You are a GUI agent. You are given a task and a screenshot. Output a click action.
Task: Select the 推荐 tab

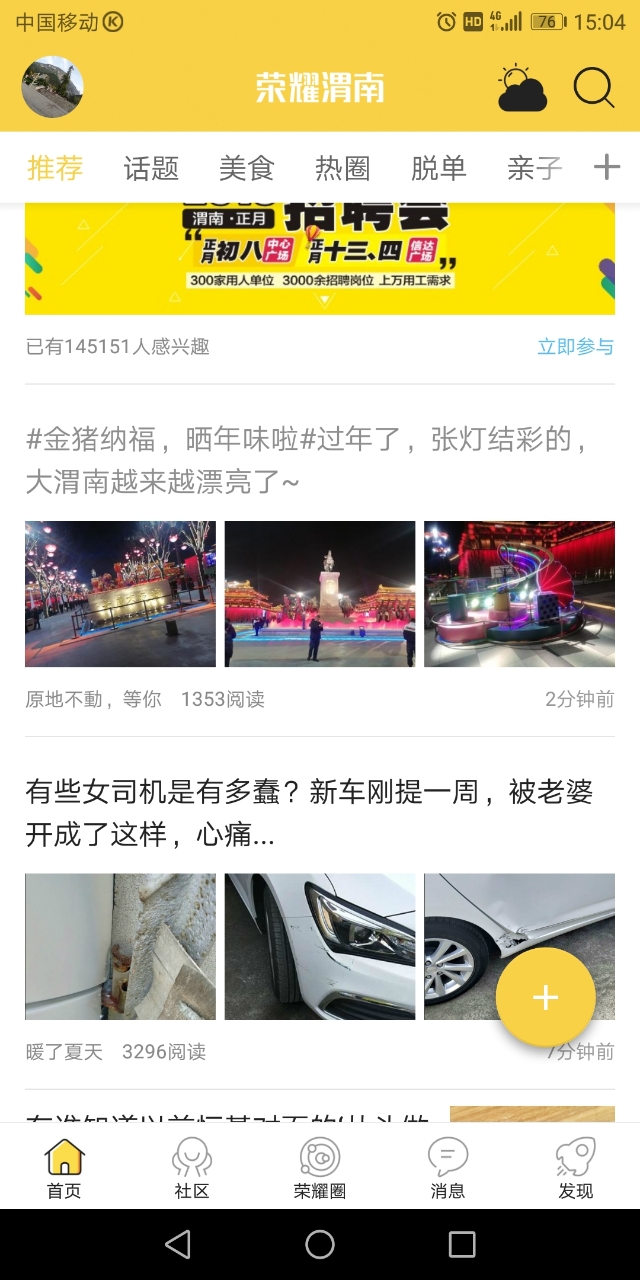(x=55, y=168)
